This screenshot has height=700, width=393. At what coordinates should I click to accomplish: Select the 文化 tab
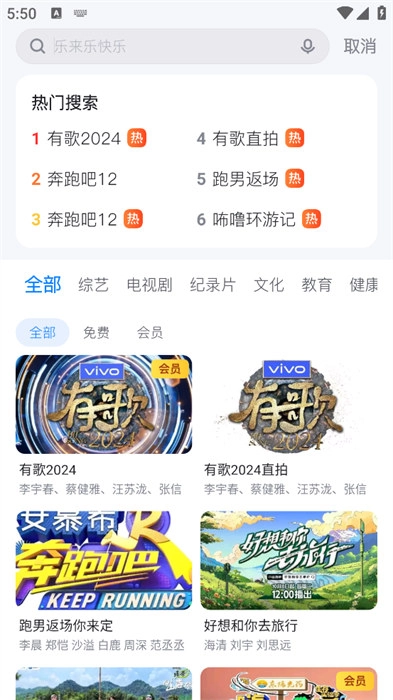click(x=268, y=285)
